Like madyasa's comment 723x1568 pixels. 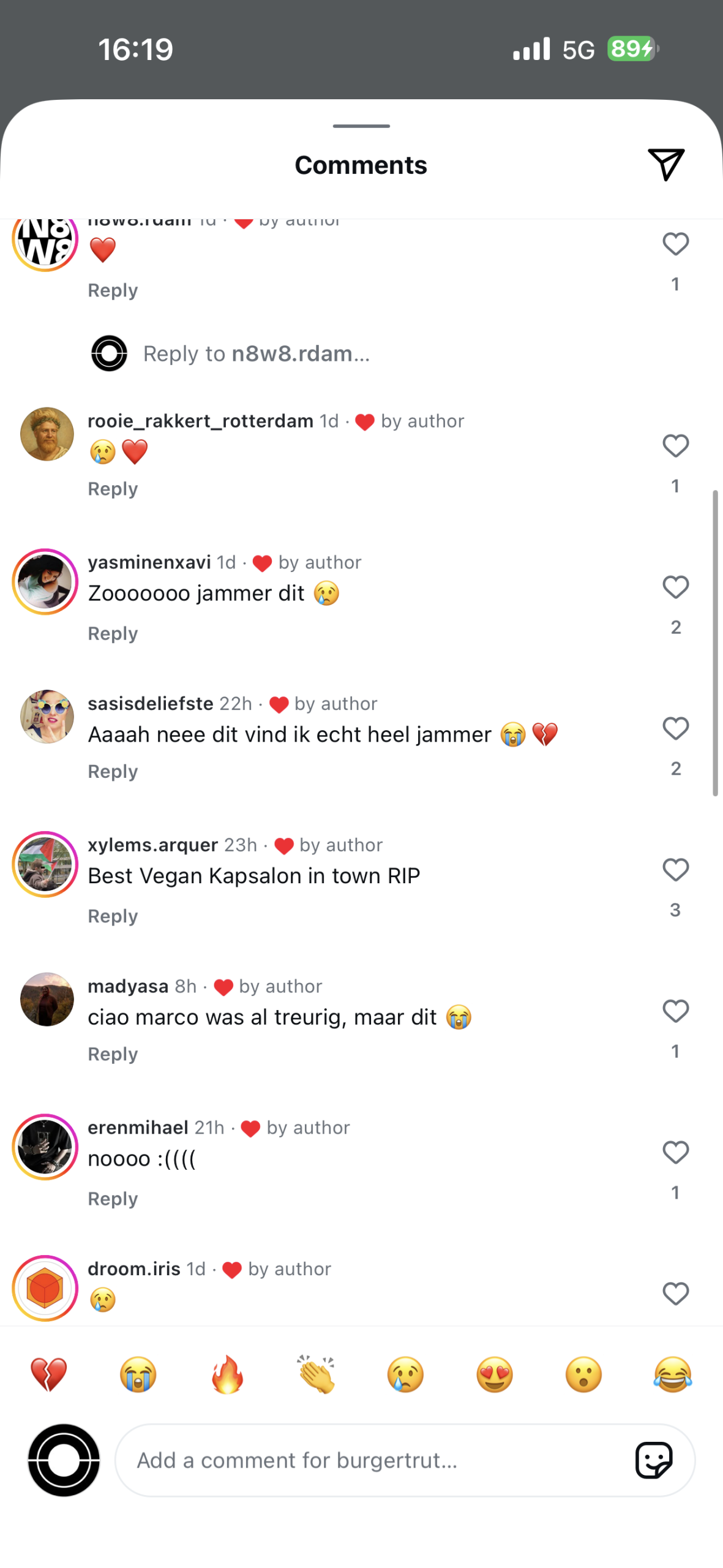pyautogui.click(x=675, y=1011)
